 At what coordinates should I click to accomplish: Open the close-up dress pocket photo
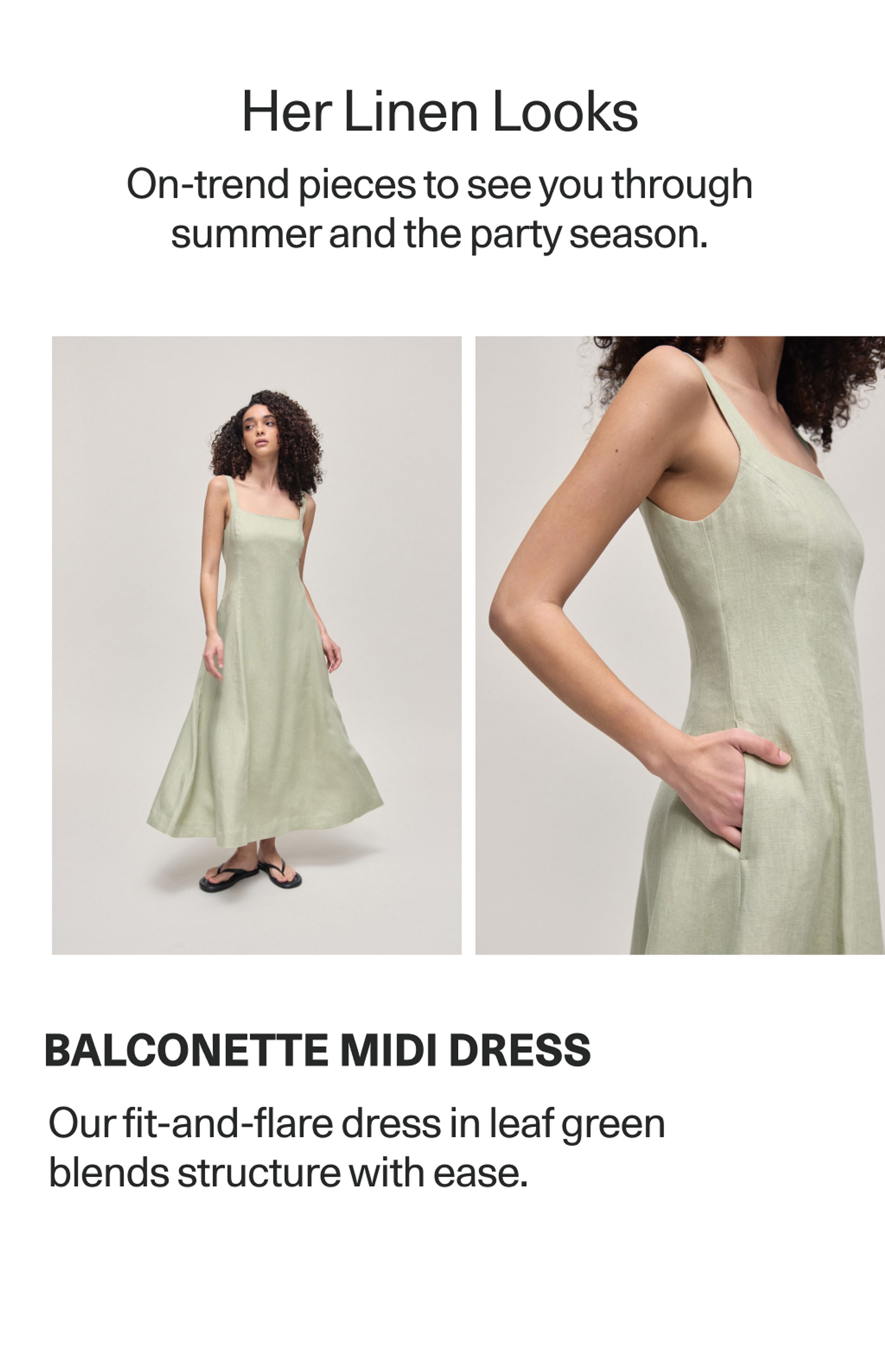pos(679,645)
